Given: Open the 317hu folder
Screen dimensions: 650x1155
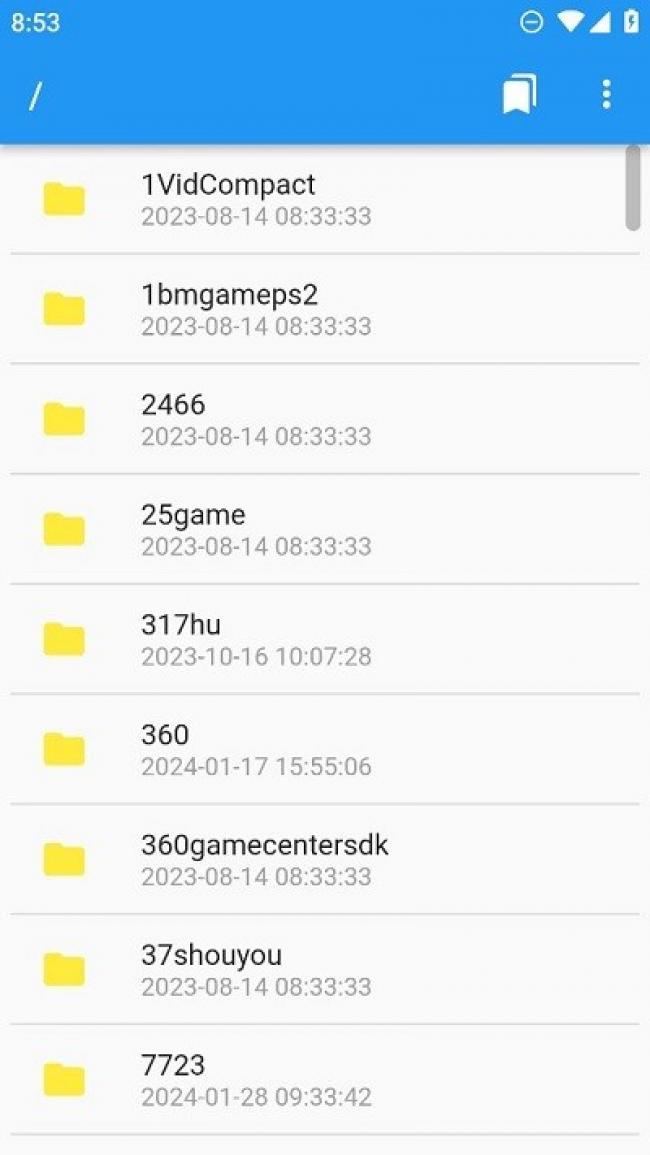Looking at the screenshot, I should tap(325, 639).
